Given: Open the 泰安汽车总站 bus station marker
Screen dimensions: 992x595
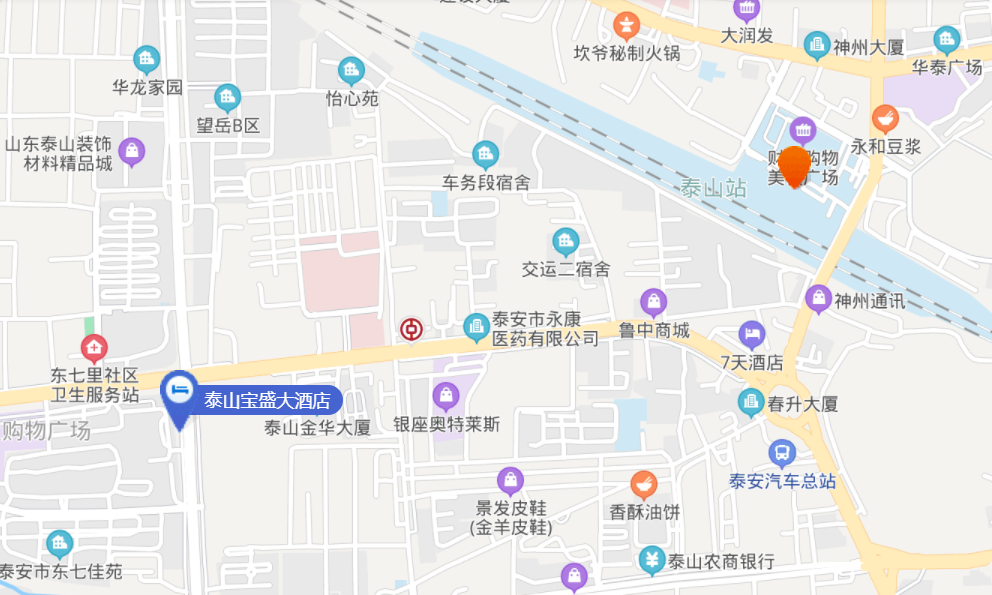Looking at the screenshot, I should tap(783, 454).
